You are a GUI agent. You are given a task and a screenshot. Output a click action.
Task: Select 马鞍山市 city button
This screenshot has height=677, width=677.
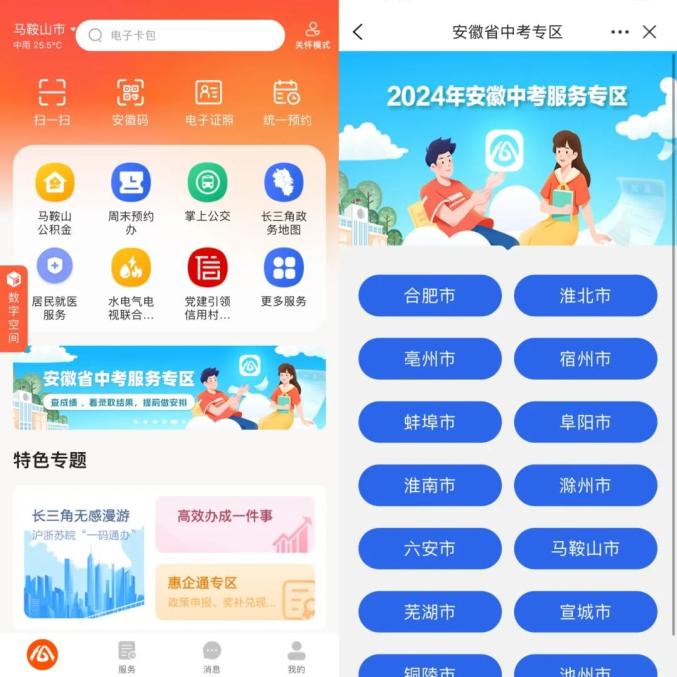tap(585, 548)
